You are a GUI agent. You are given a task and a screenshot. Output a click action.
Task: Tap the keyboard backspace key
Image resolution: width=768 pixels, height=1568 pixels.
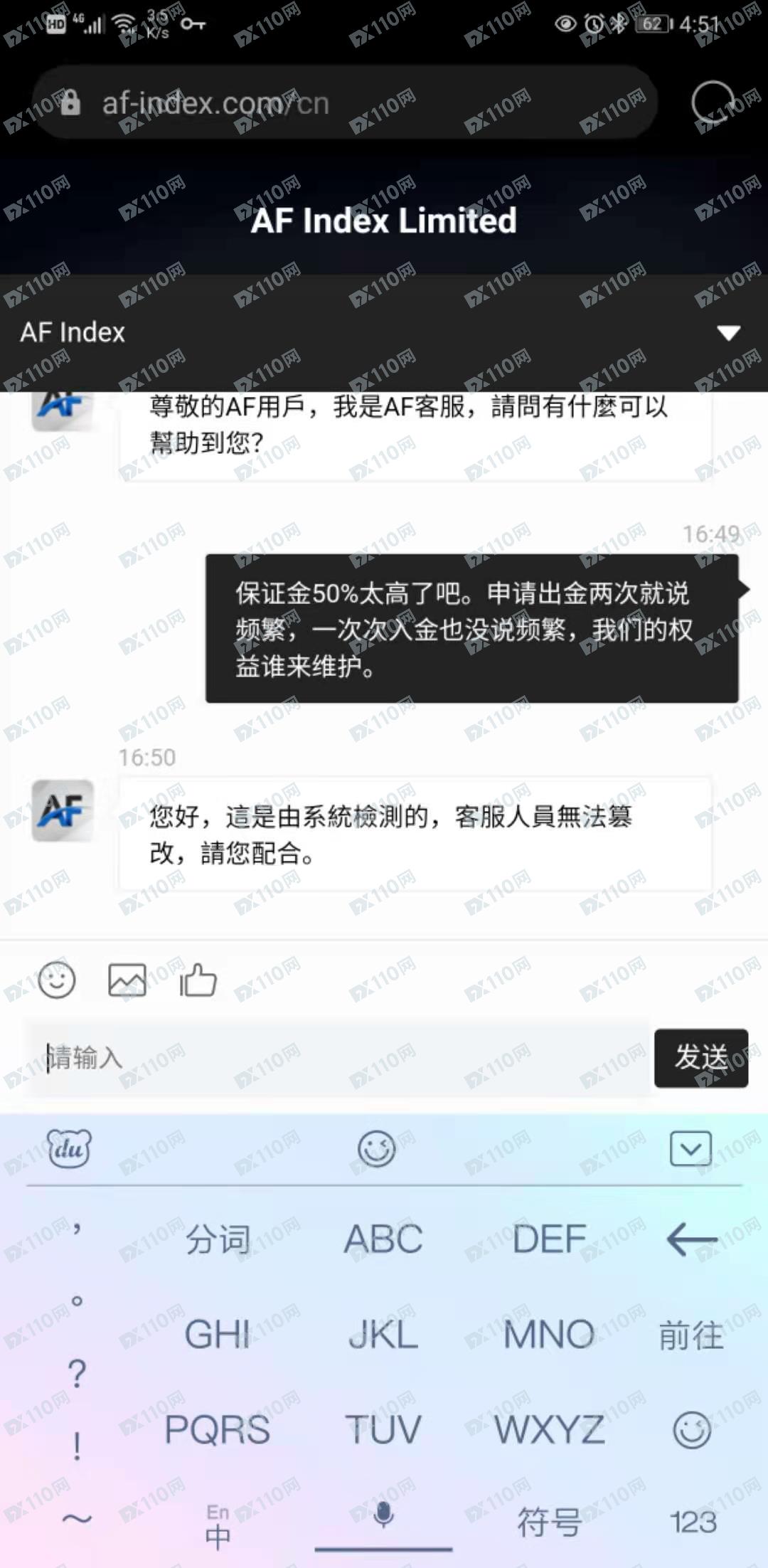(x=691, y=1240)
